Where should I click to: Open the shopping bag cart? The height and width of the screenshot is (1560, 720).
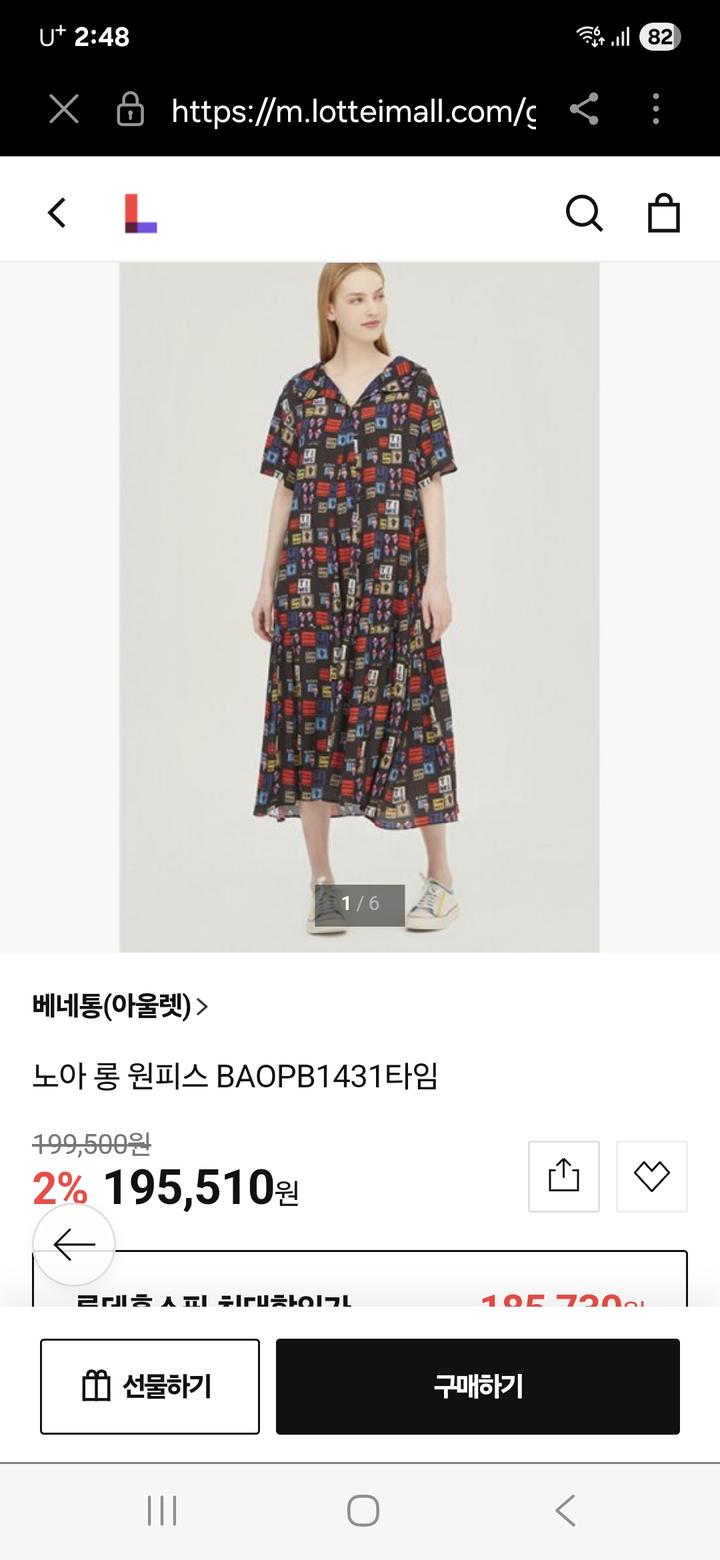tap(664, 213)
